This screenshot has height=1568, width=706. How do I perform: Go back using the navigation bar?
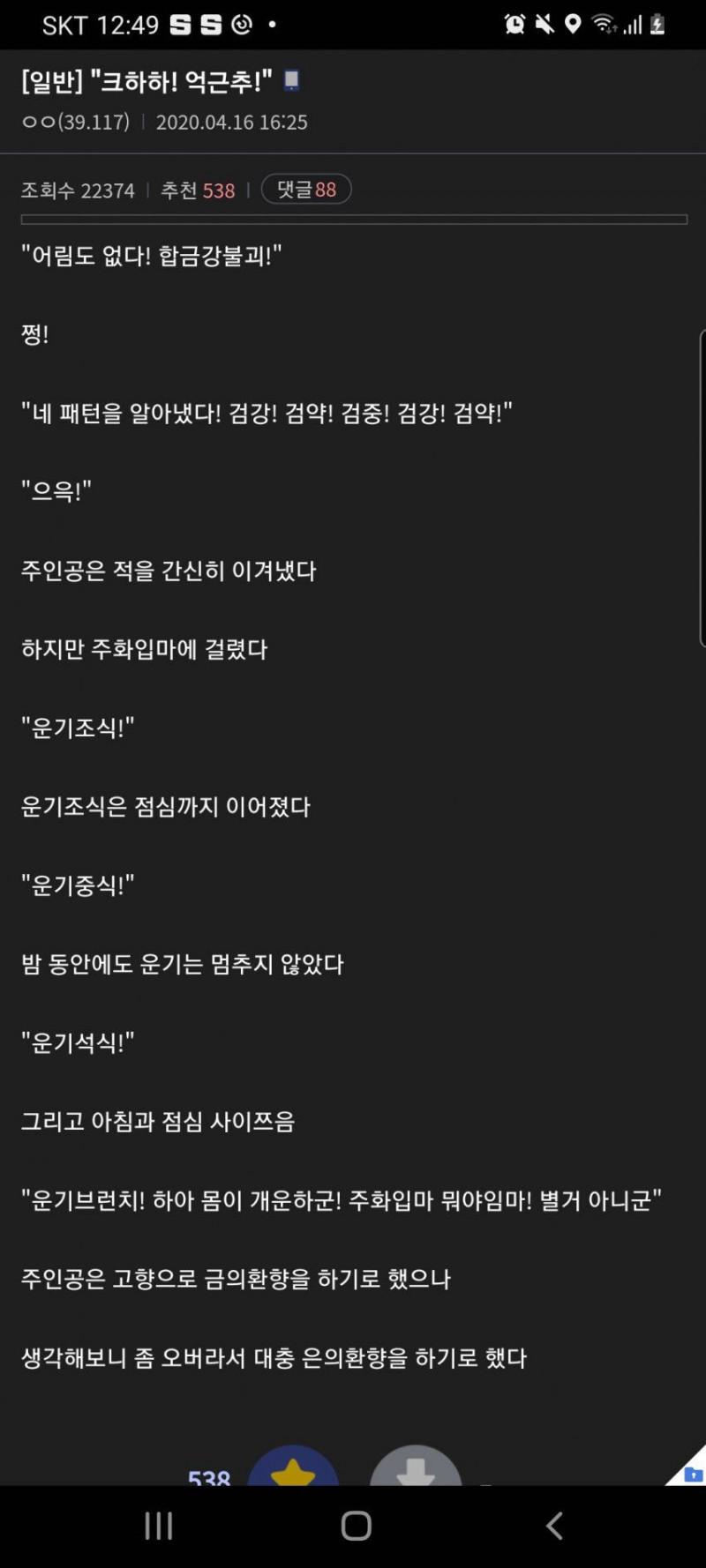[x=553, y=1526]
